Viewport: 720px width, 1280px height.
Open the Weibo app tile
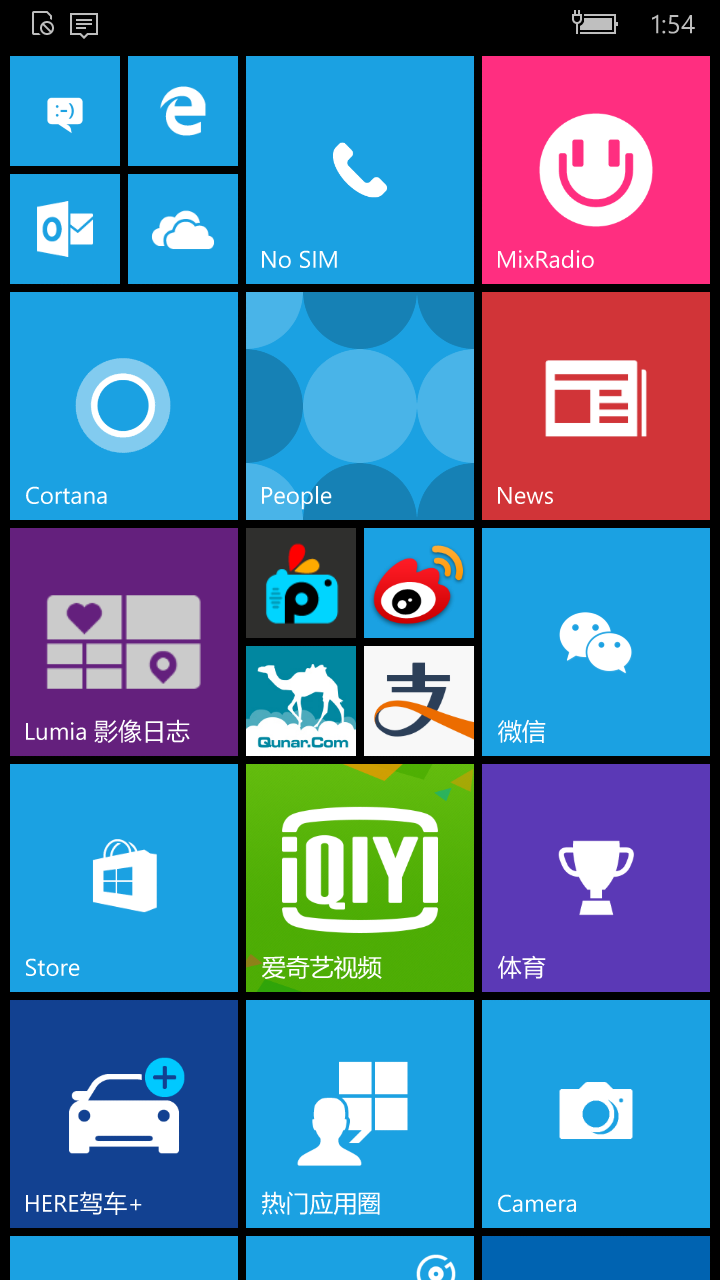[x=419, y=583]
